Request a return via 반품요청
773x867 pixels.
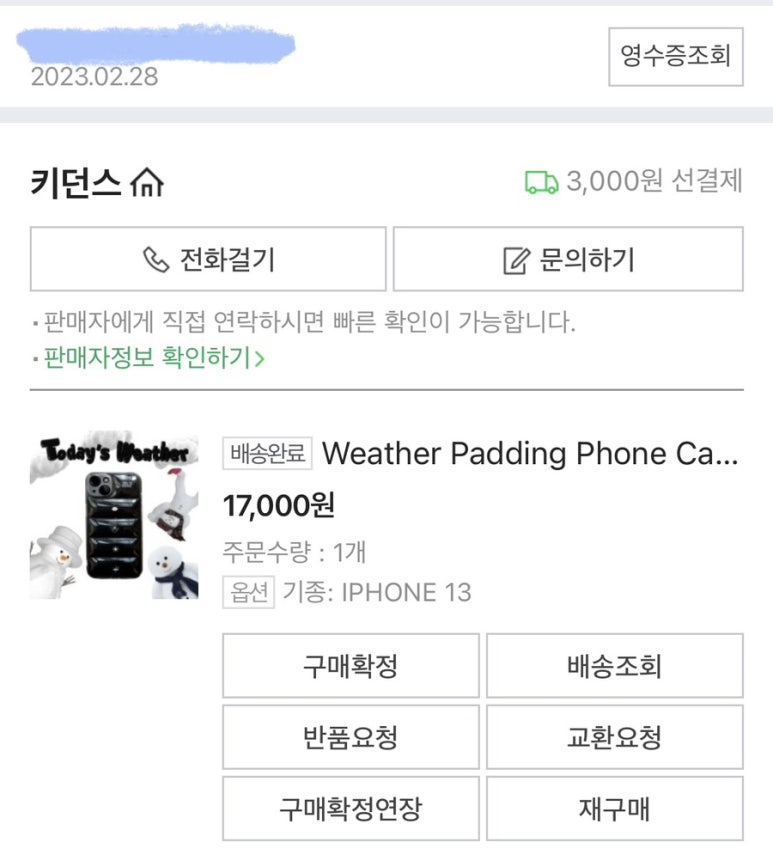[x=350, y=738]
